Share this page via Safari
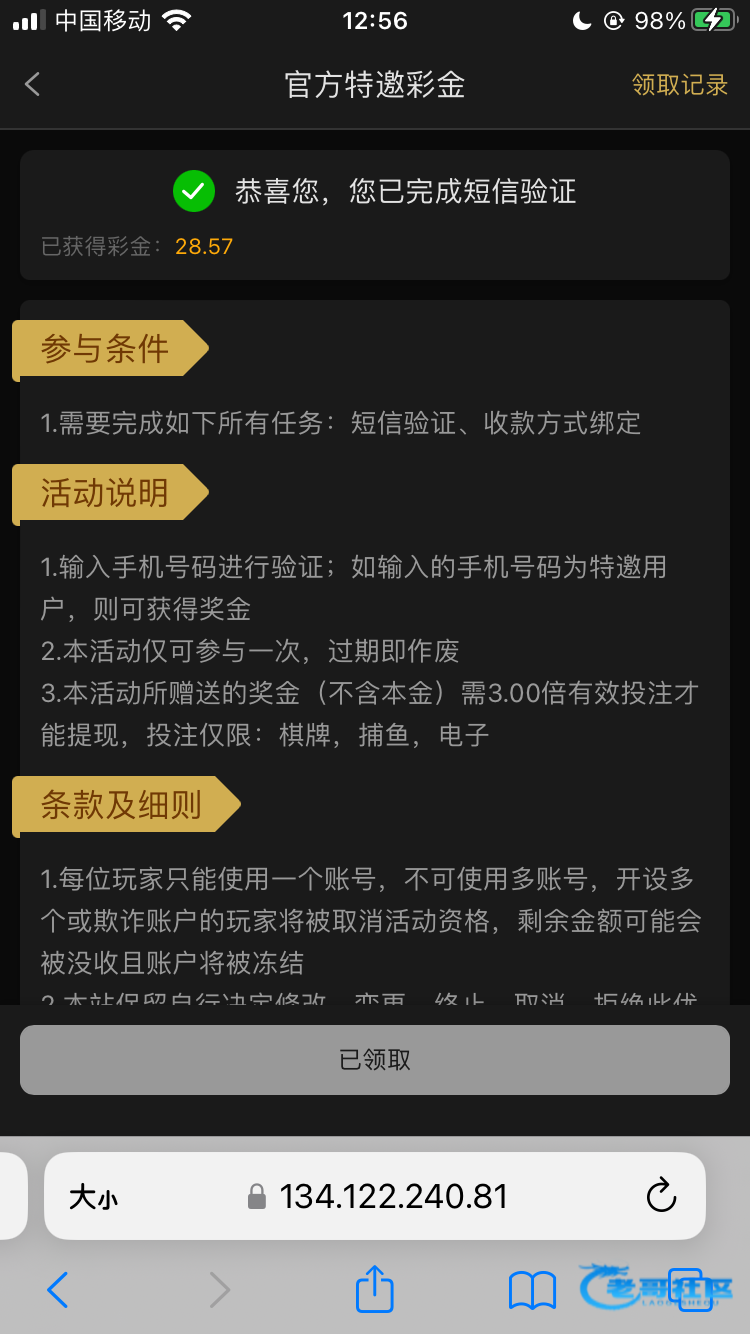750x1334 pixels. click(375, 1289)
